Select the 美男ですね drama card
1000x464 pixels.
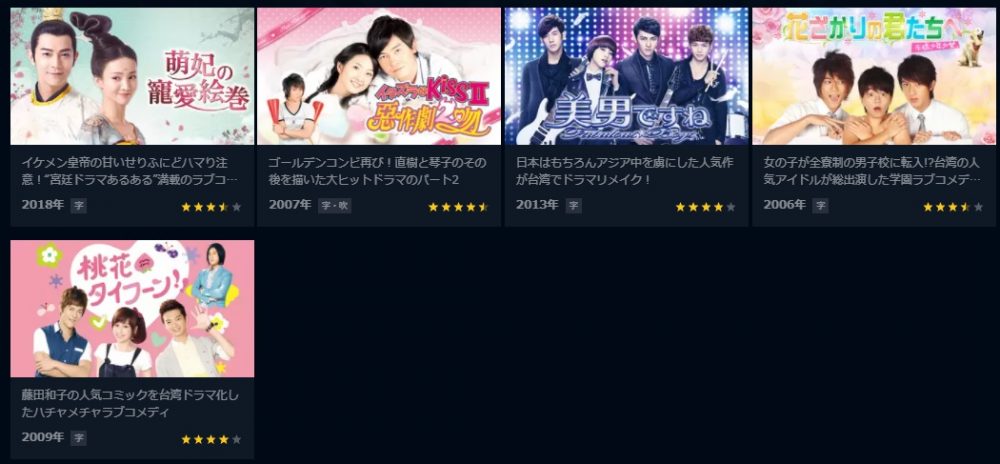pyautogui.click(x=626, y=77)
